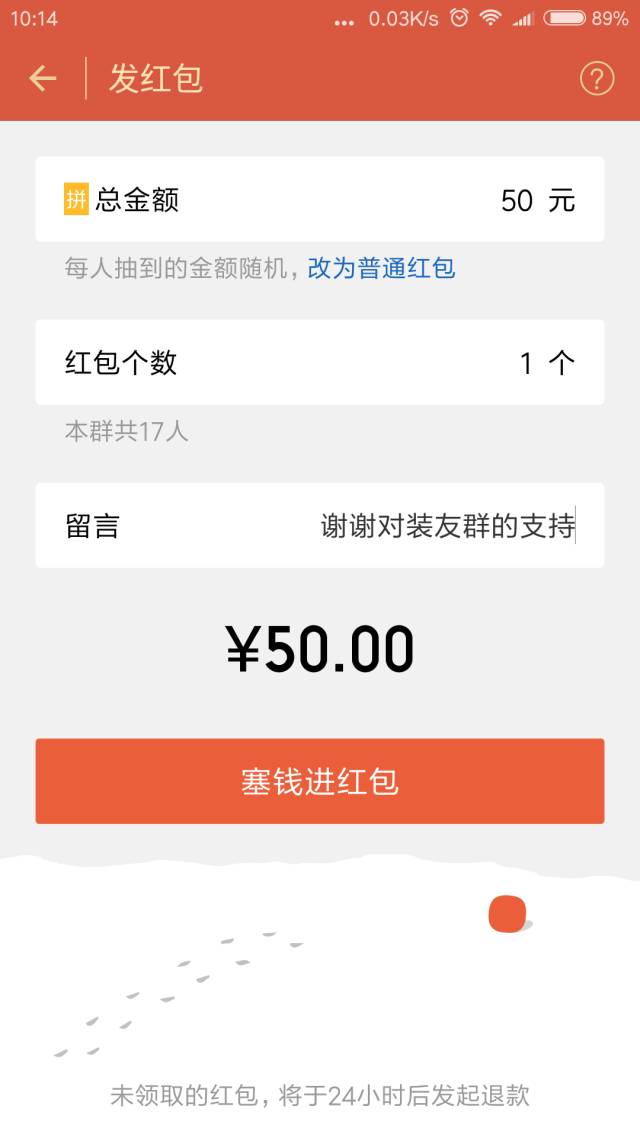Edit the 红包个数 count field
Viewport: 640px width, 1138px height.
[x=320, y=362]
